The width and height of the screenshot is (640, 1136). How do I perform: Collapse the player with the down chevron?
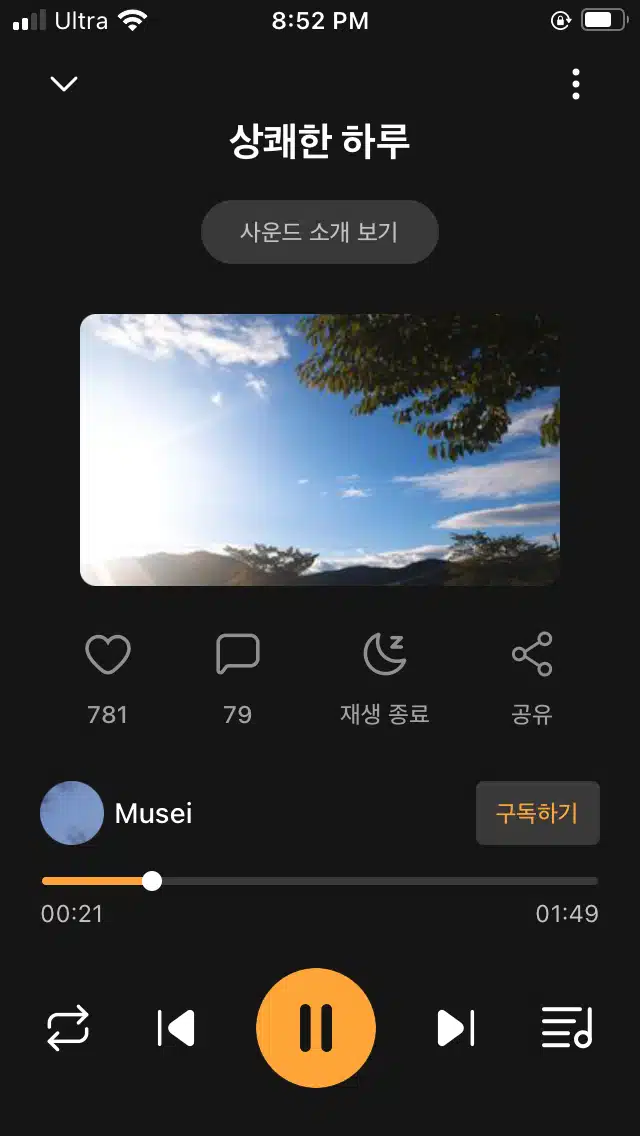64,84
